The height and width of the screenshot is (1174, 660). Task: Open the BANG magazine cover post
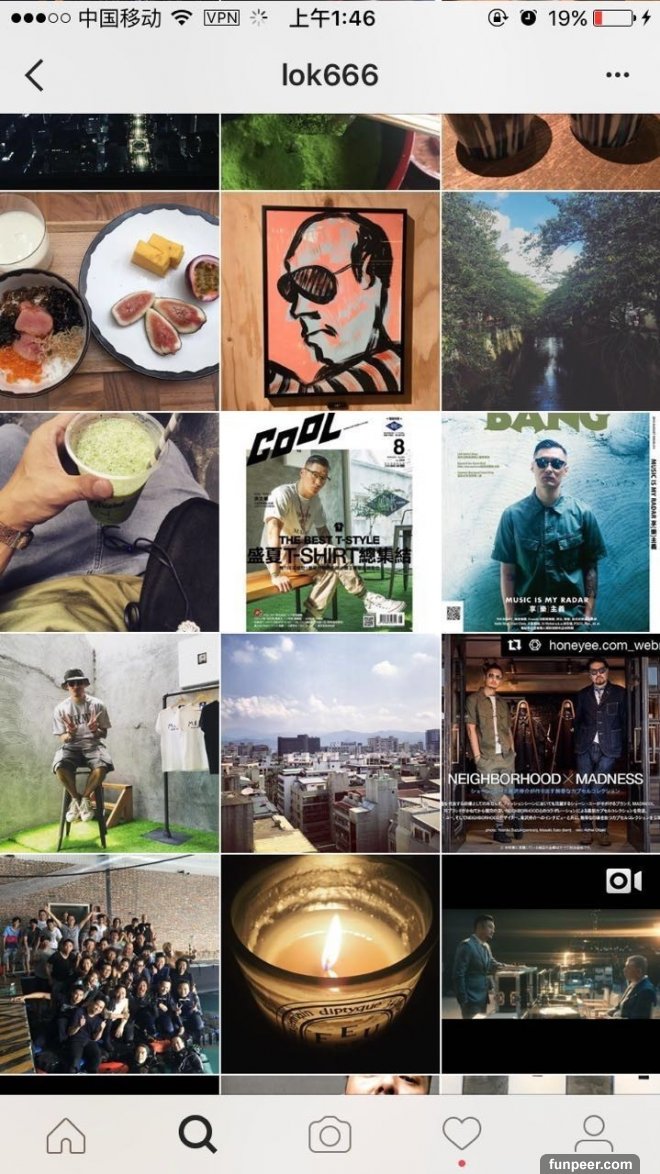550,522
